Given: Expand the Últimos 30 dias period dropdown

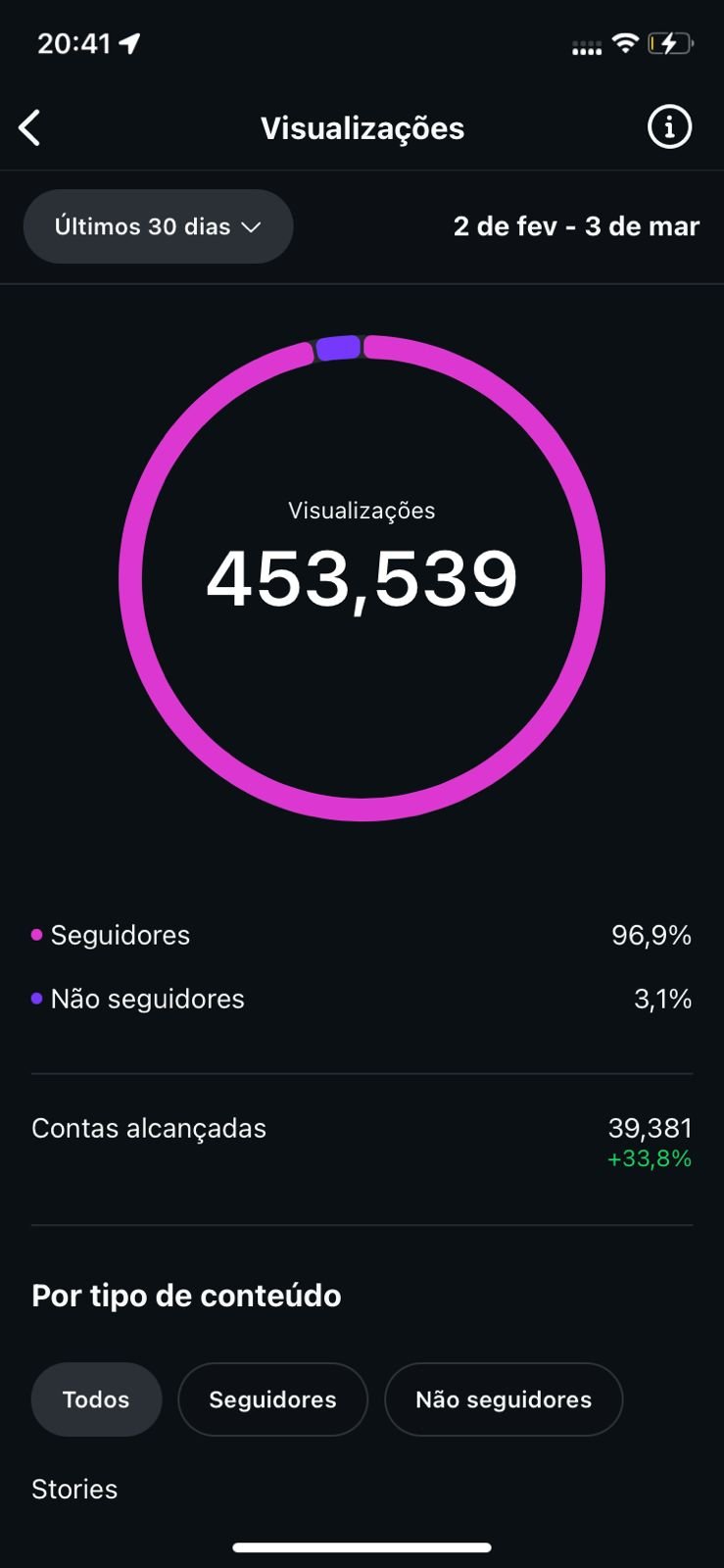Looking at the screenshot, I should click(158, 226).
